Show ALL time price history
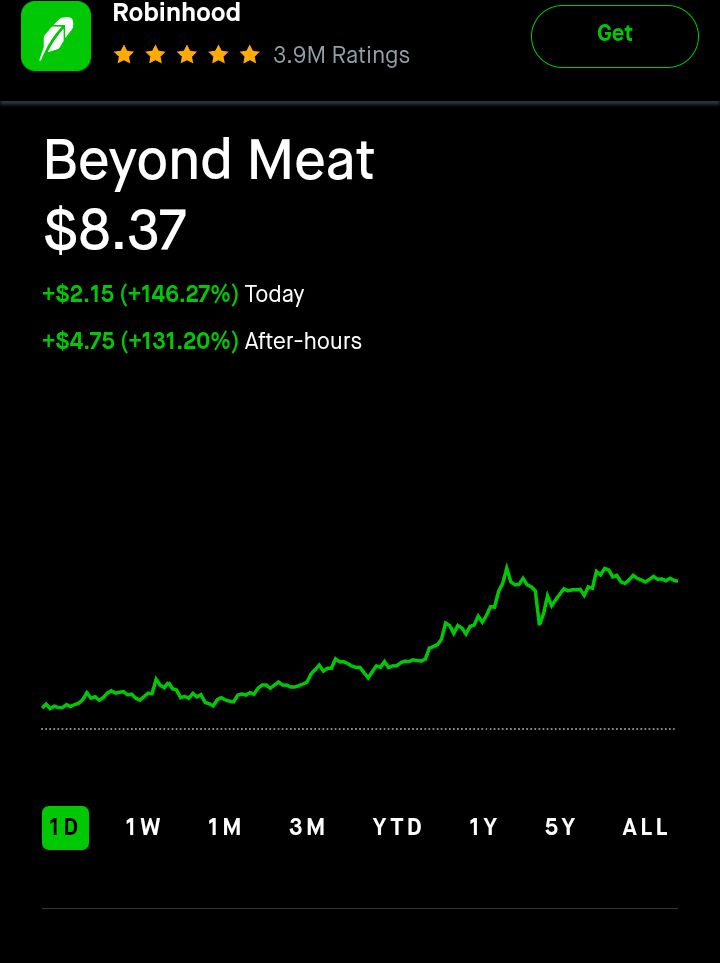This screenshot has width=720, height=963. (646, 828)
